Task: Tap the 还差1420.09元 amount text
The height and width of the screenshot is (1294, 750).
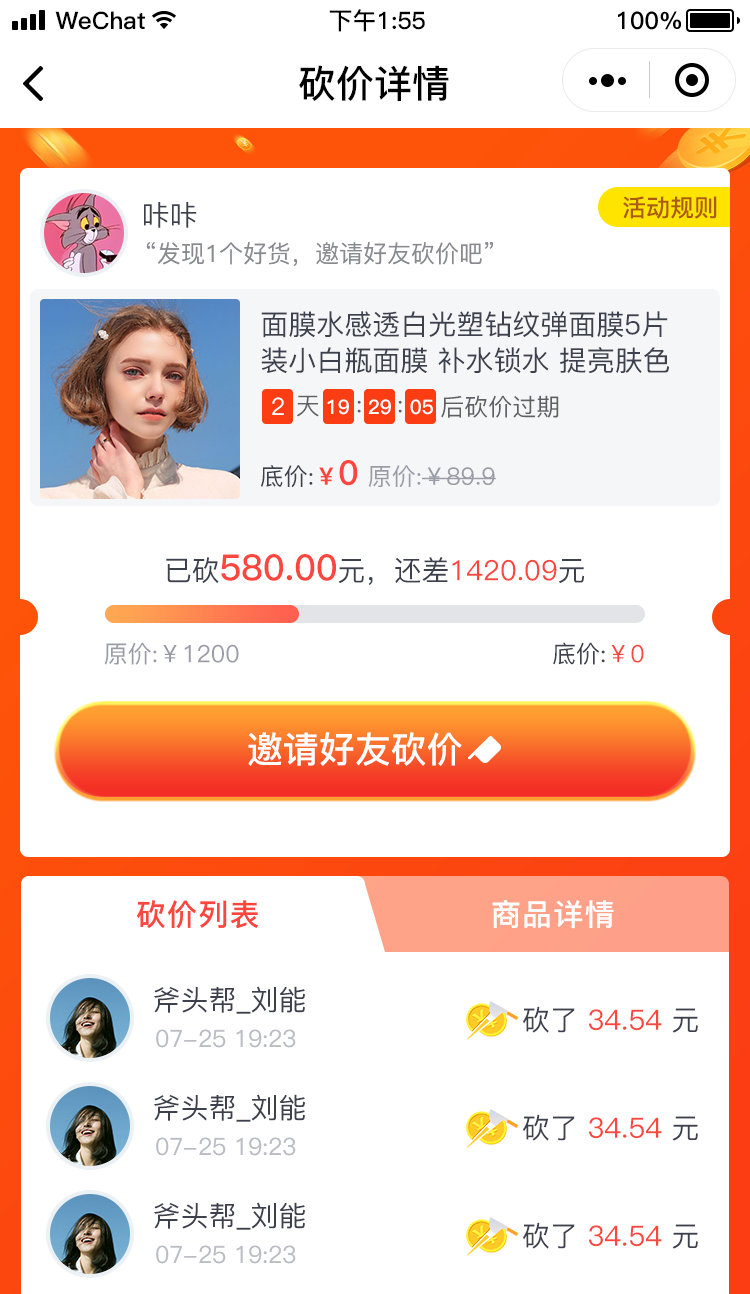Action: click(x=512, y=565)
